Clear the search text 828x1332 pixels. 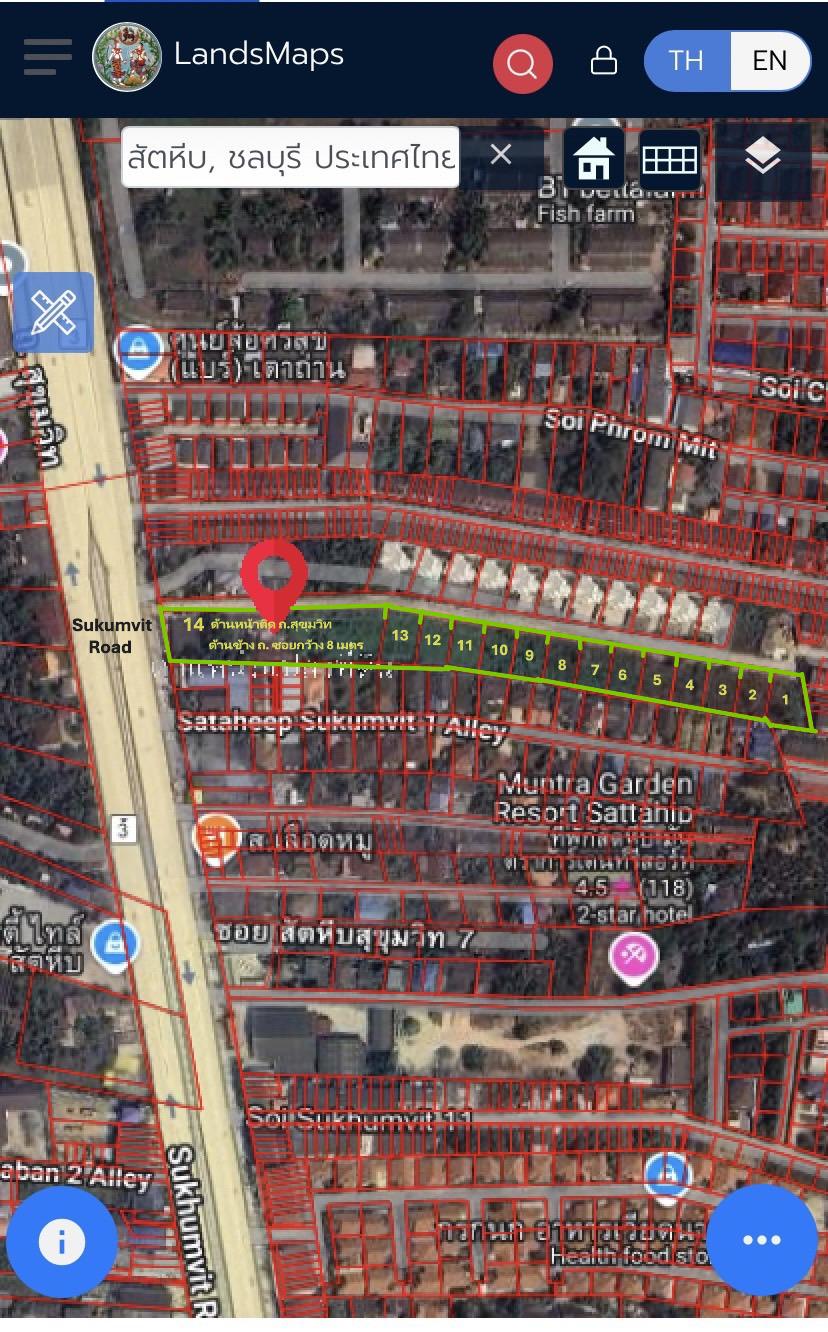pos(501,155)
